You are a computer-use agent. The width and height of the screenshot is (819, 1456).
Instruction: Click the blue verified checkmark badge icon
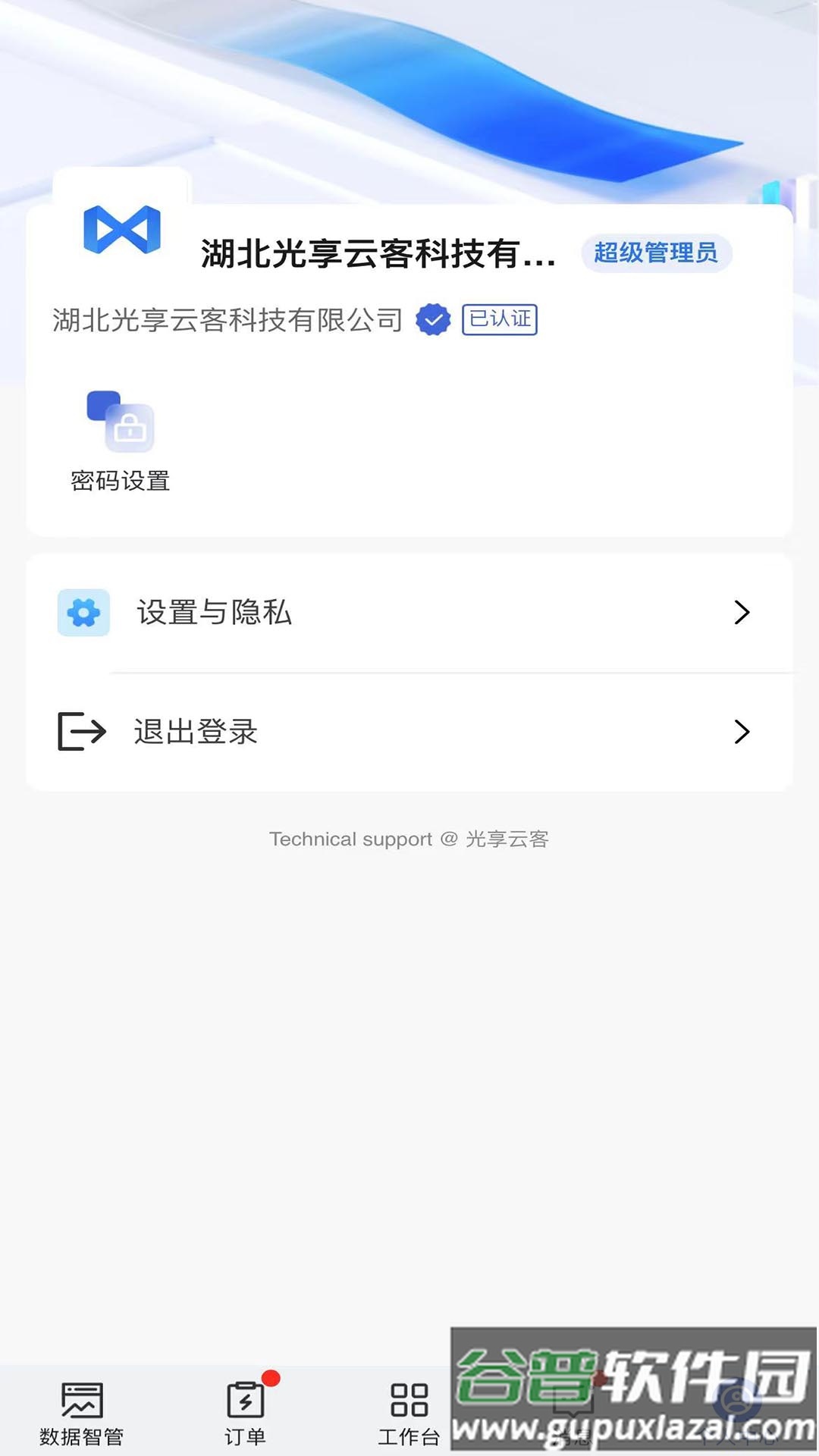click(432, 319)
